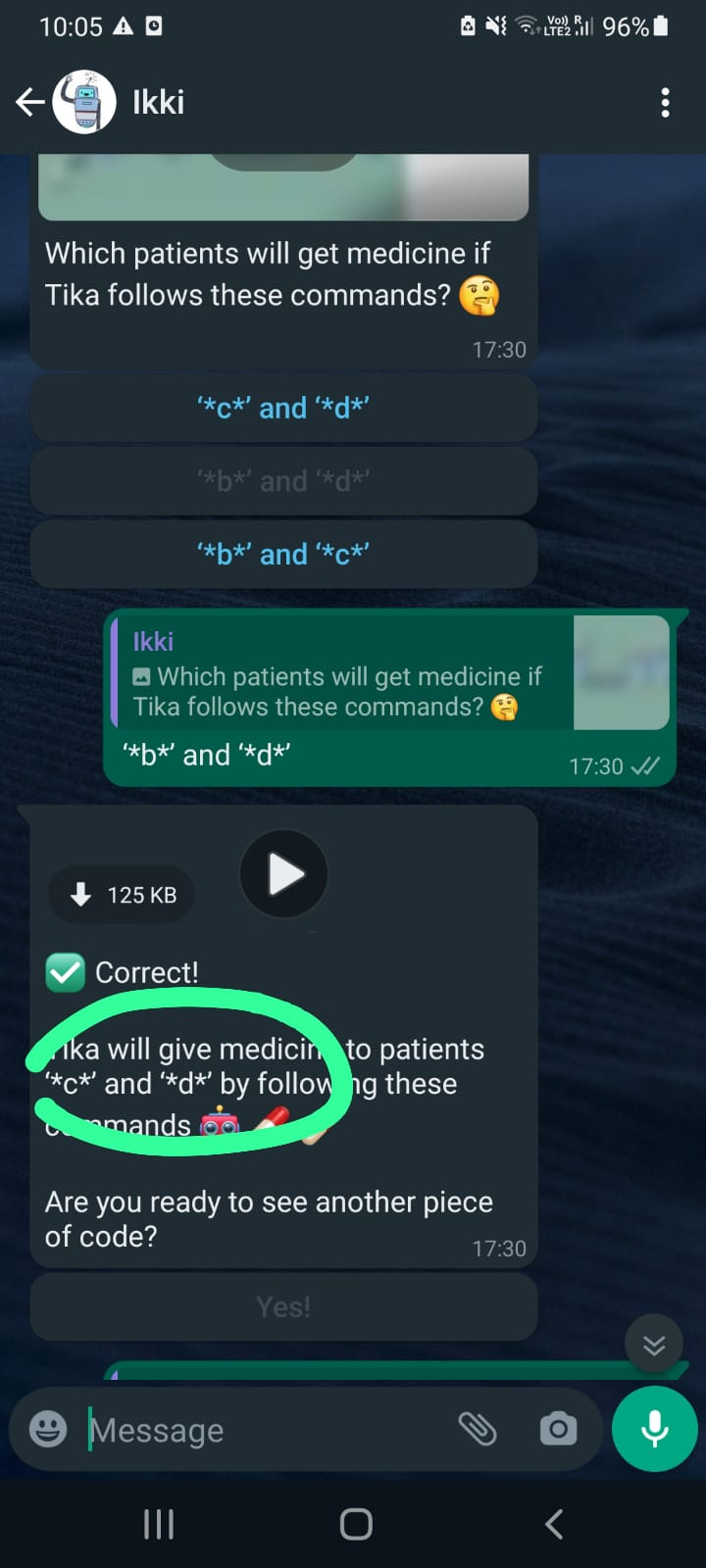The height and width of the screenshot is (1568, 706).
Task: Attach a file with the paperclip
Action: coord(478,1429)
